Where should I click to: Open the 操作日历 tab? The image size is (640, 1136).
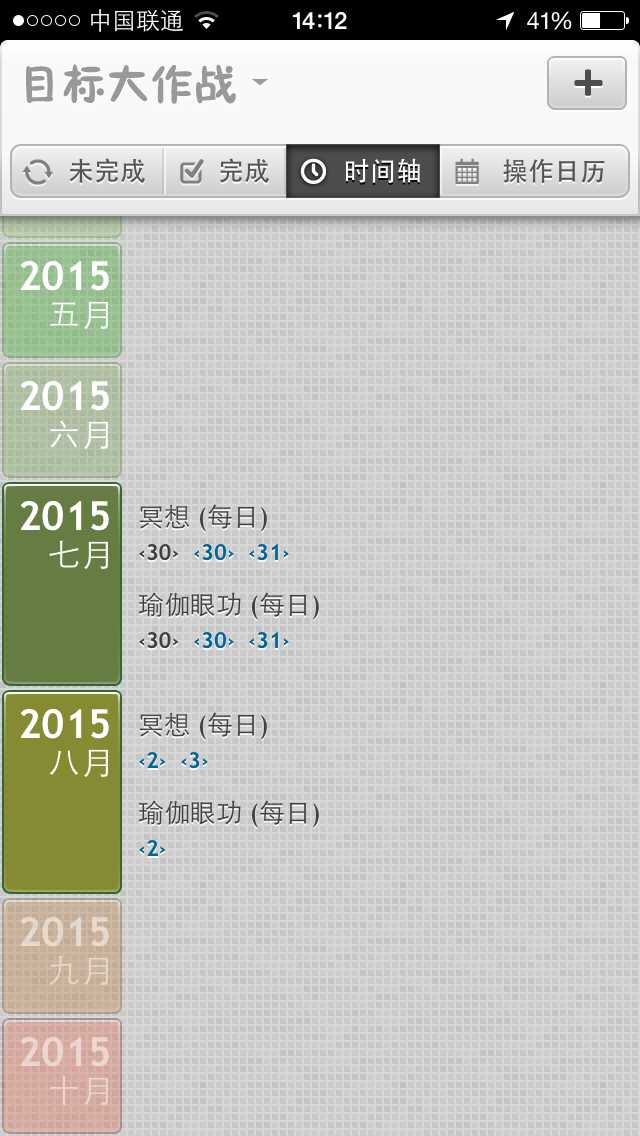pos(534,172)
